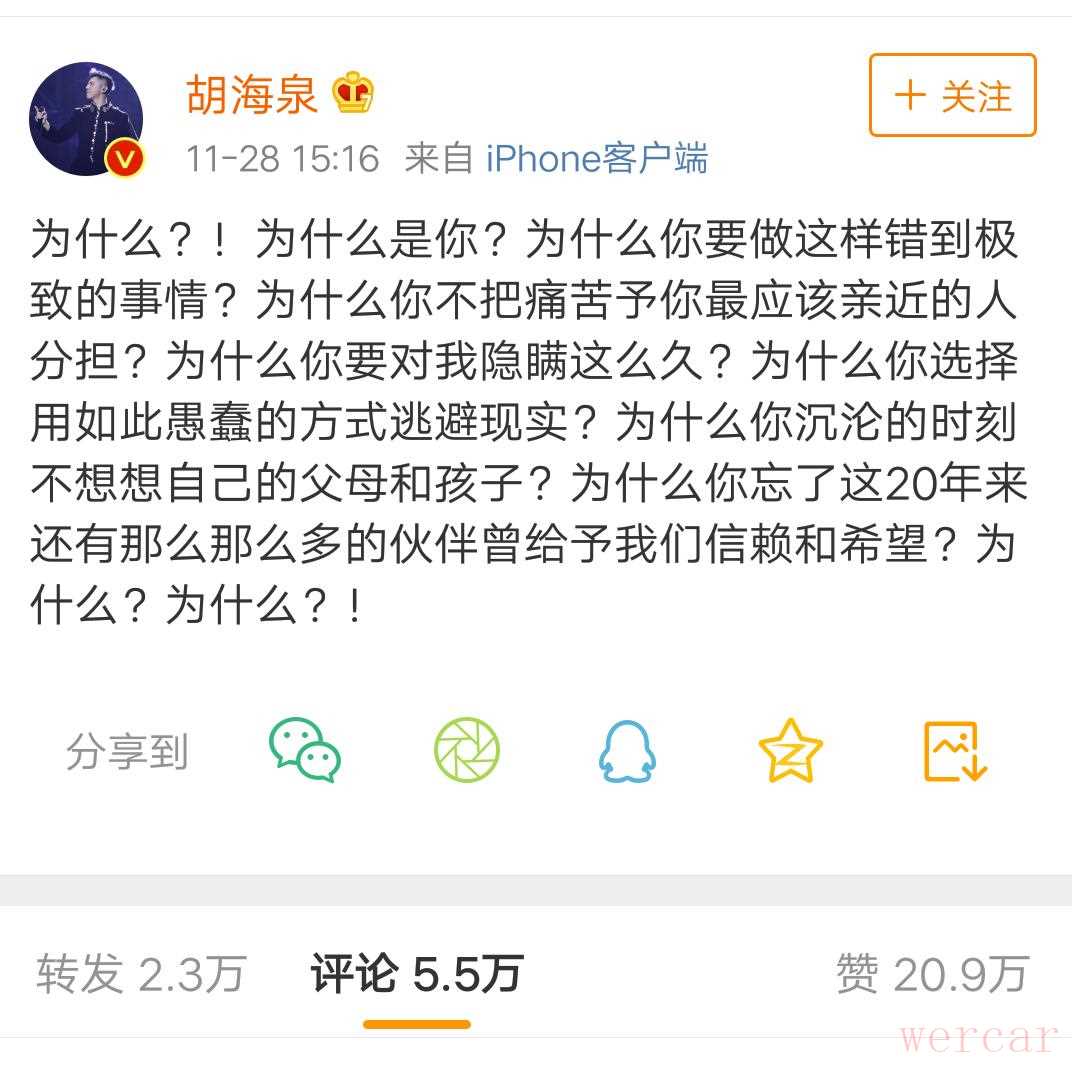Like the post via 赞
Image resolution: width=1072 pixels, height=1065 pixels.
click(932, 973)
